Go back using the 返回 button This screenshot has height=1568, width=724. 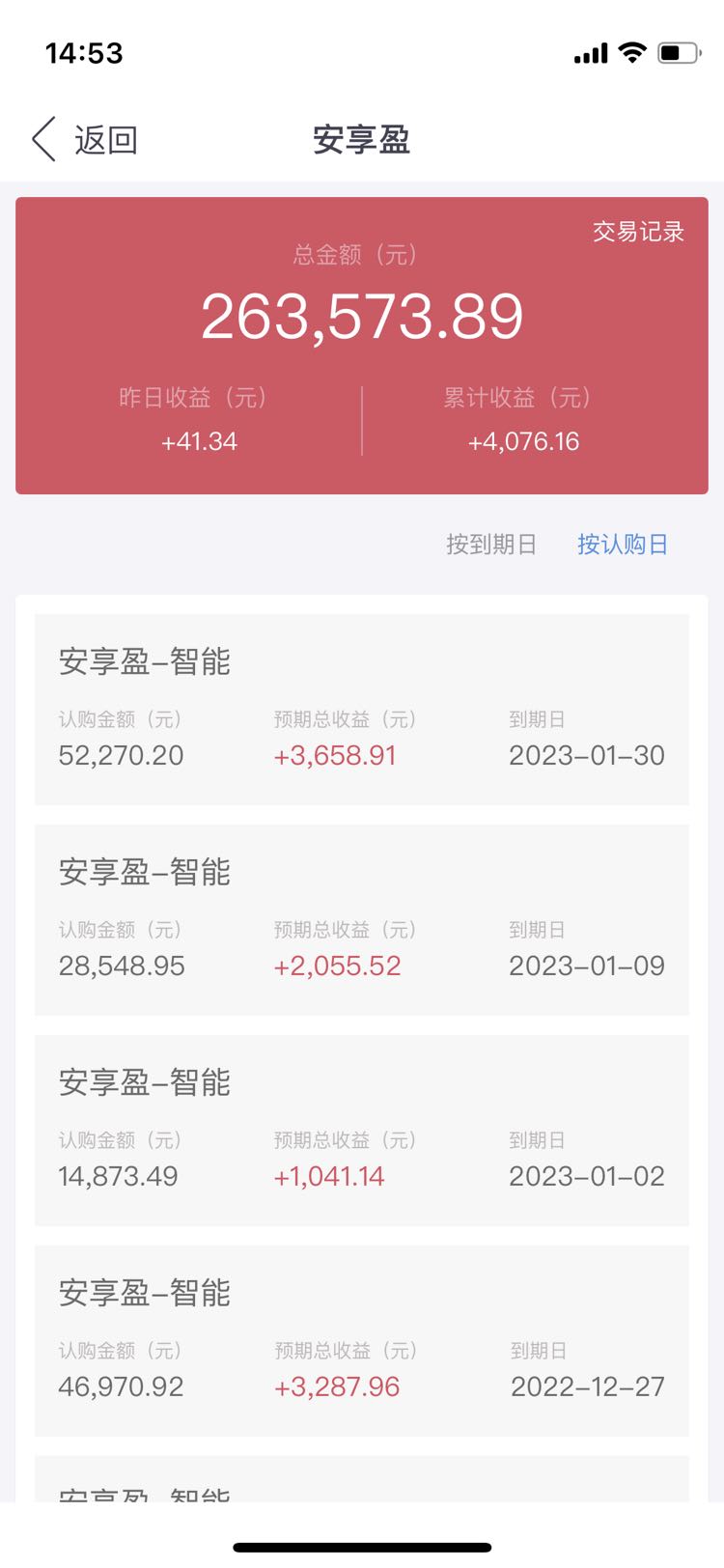point(85,140)
